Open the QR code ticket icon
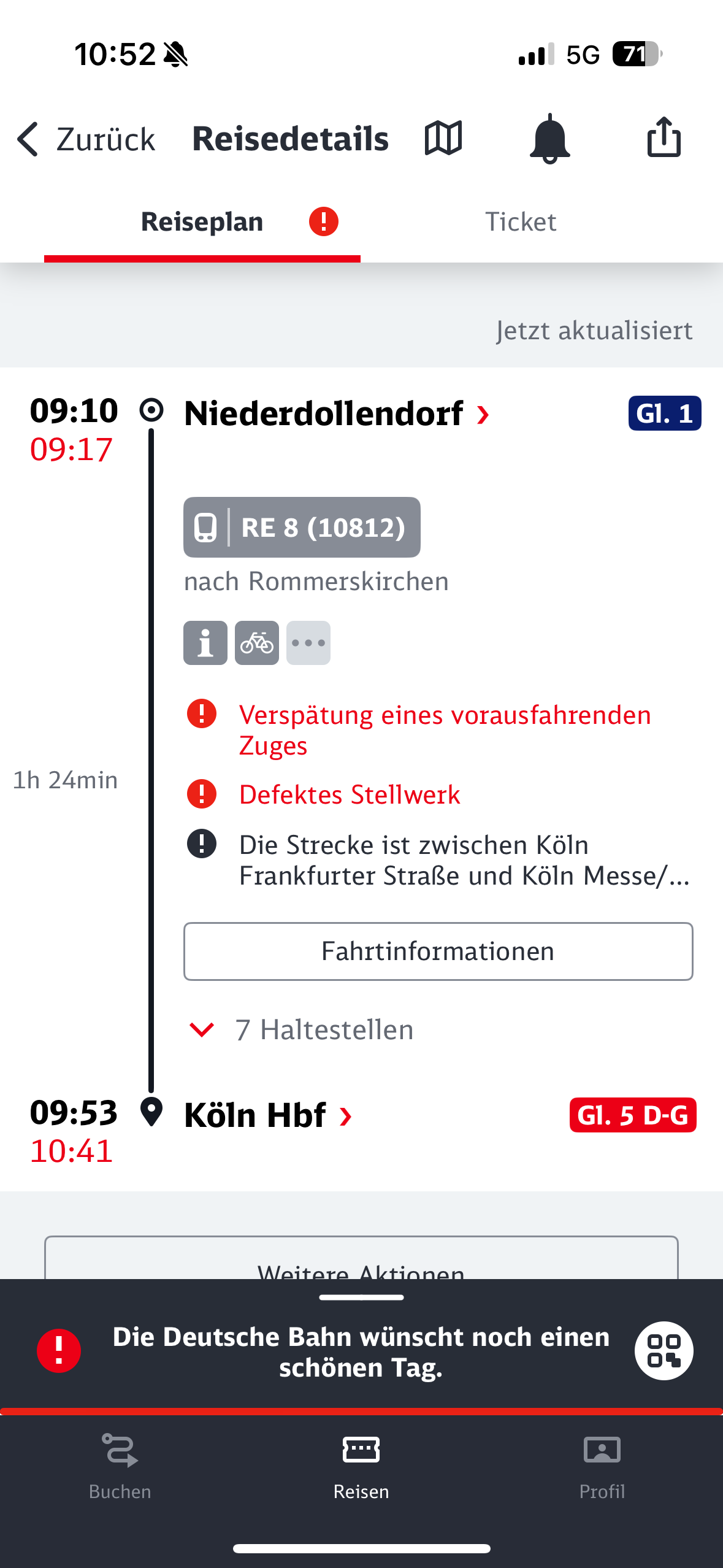723x1568 pixels. pos(664,1351)
